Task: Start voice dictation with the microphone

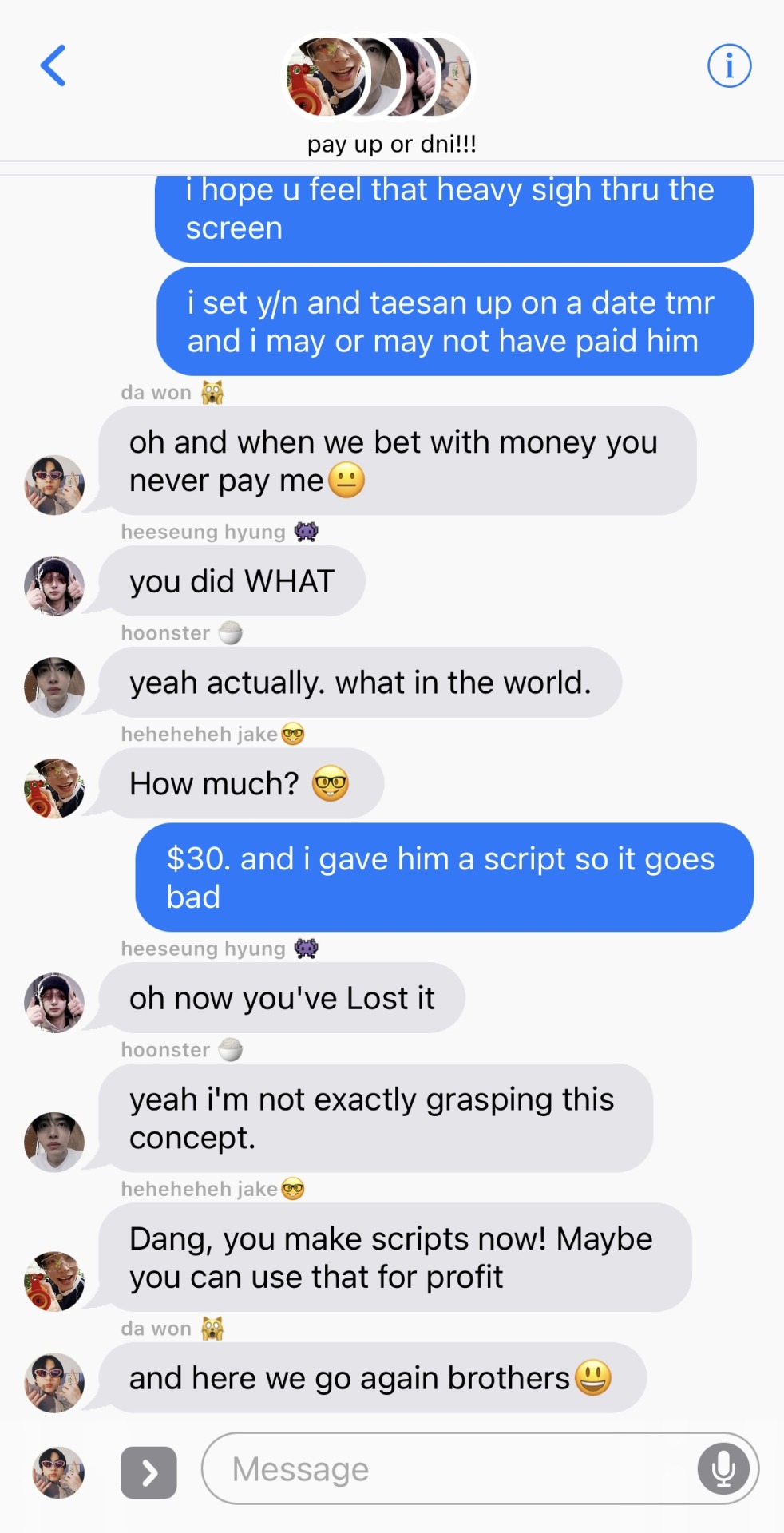Action: point(723,1469)
